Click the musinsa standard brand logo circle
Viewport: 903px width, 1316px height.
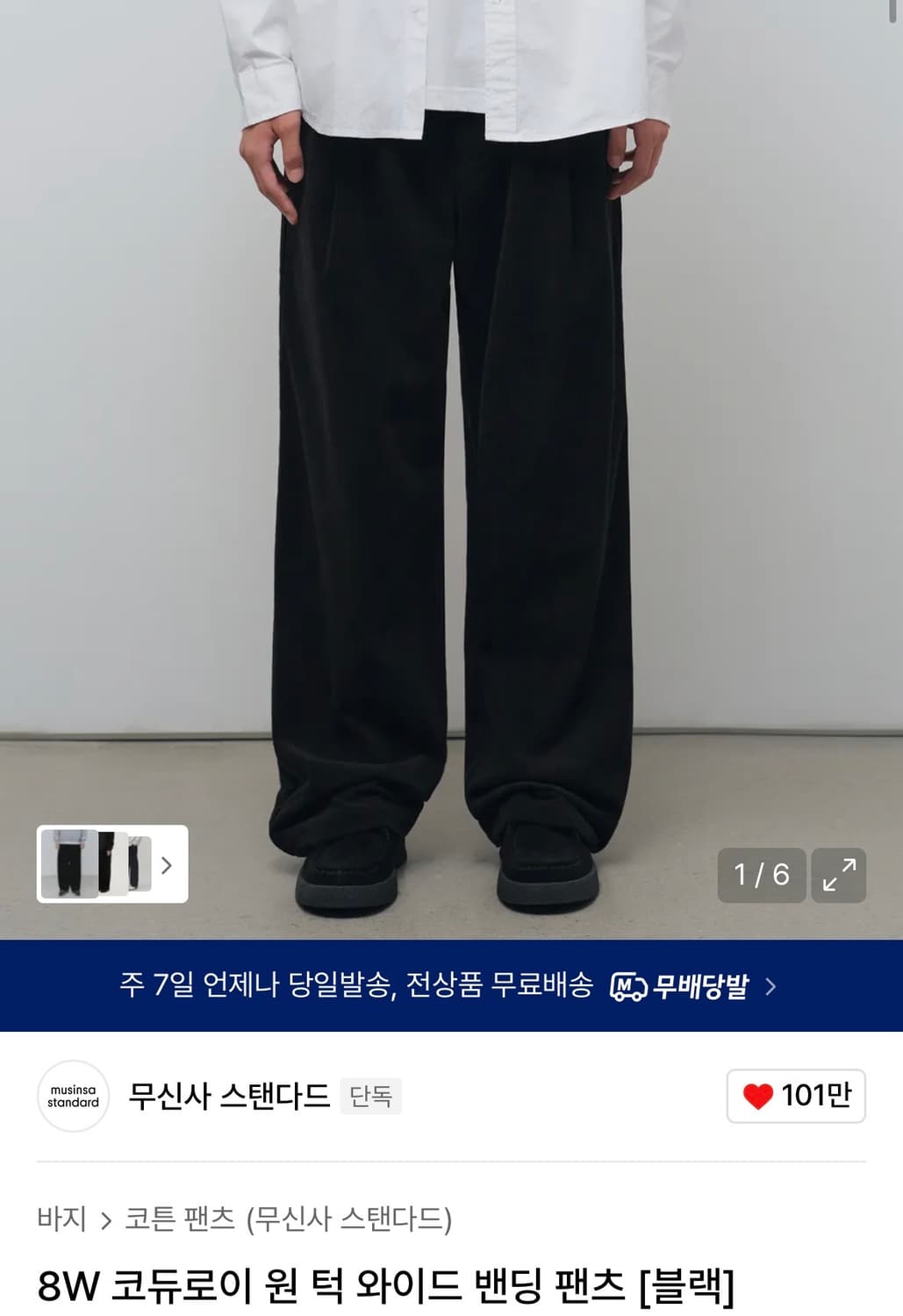tap(73, 1097)
